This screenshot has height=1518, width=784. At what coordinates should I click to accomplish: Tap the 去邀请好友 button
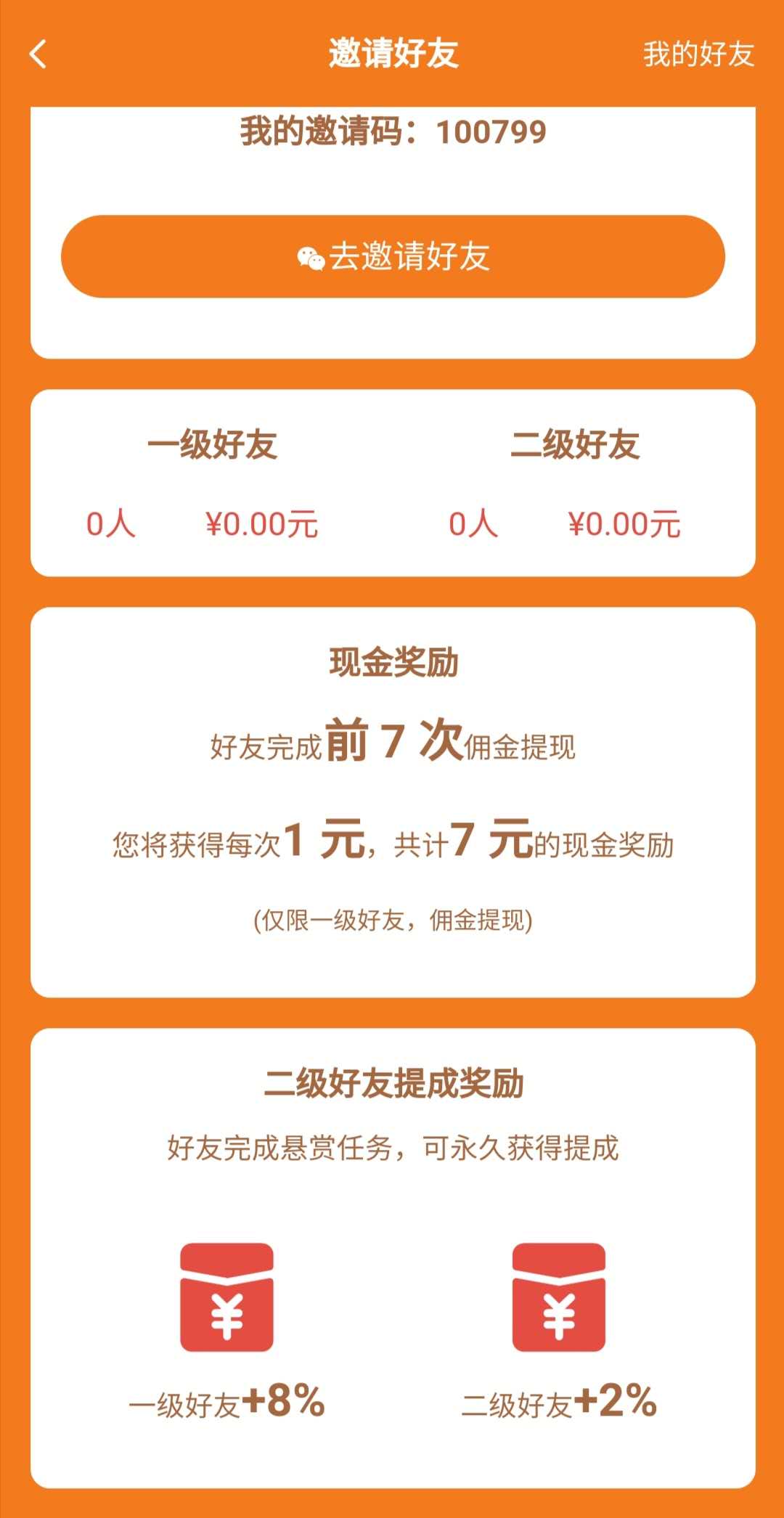[393, 256]
